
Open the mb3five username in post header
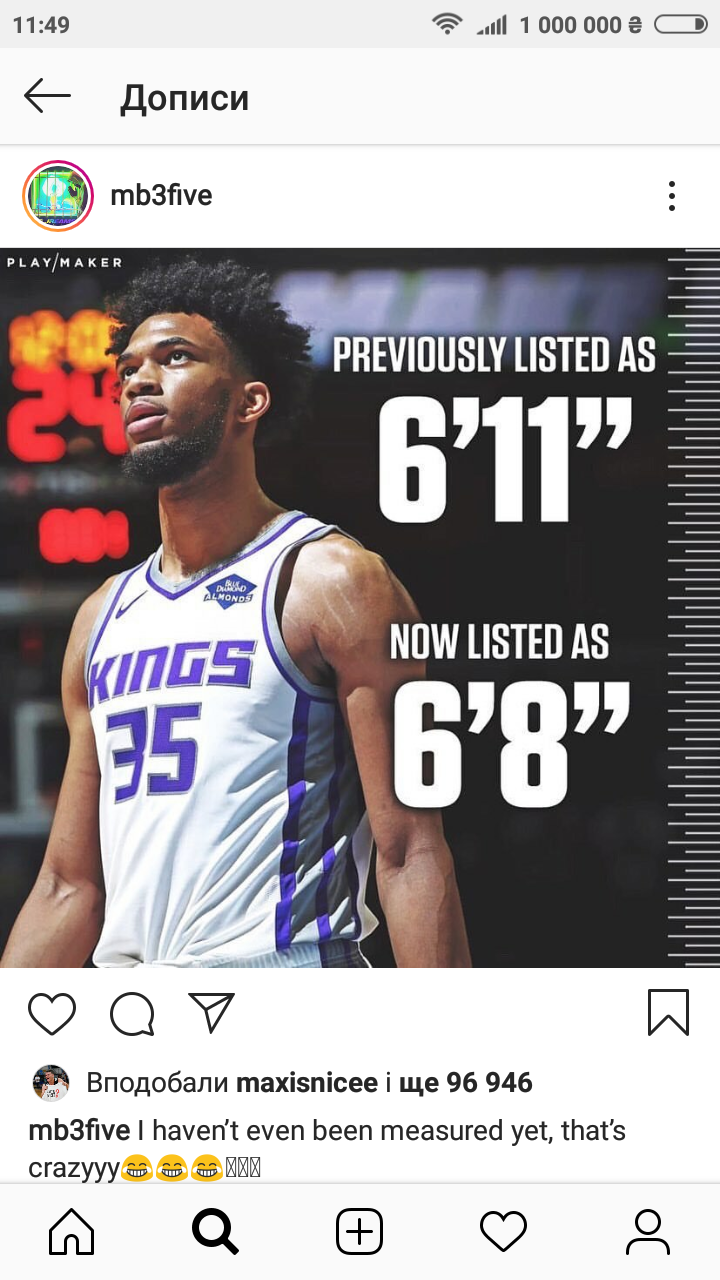coord(161,196)
